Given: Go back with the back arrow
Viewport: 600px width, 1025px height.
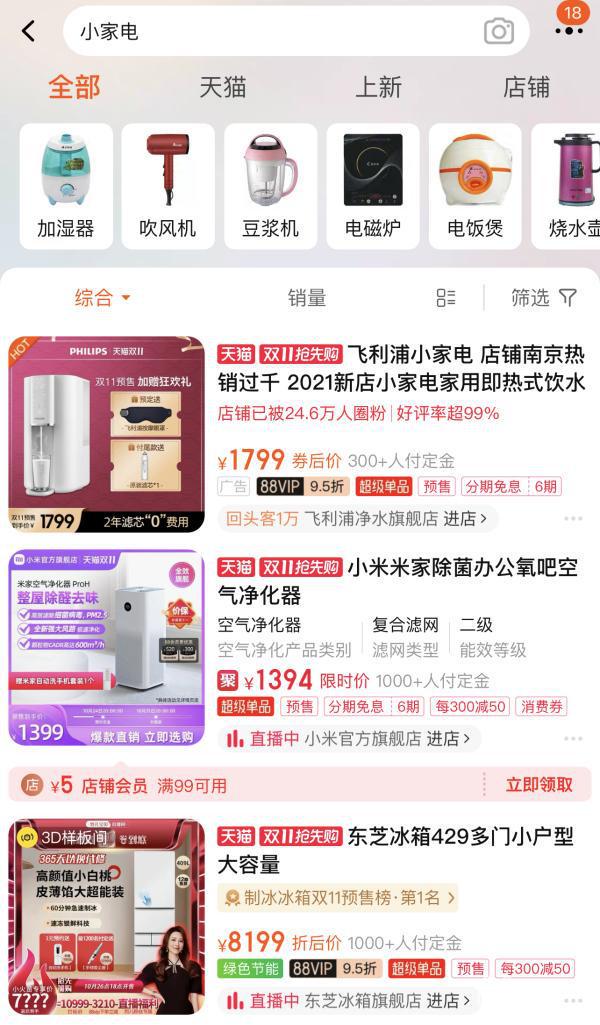Looking at the screenshot, I should (x=28, y=31).
